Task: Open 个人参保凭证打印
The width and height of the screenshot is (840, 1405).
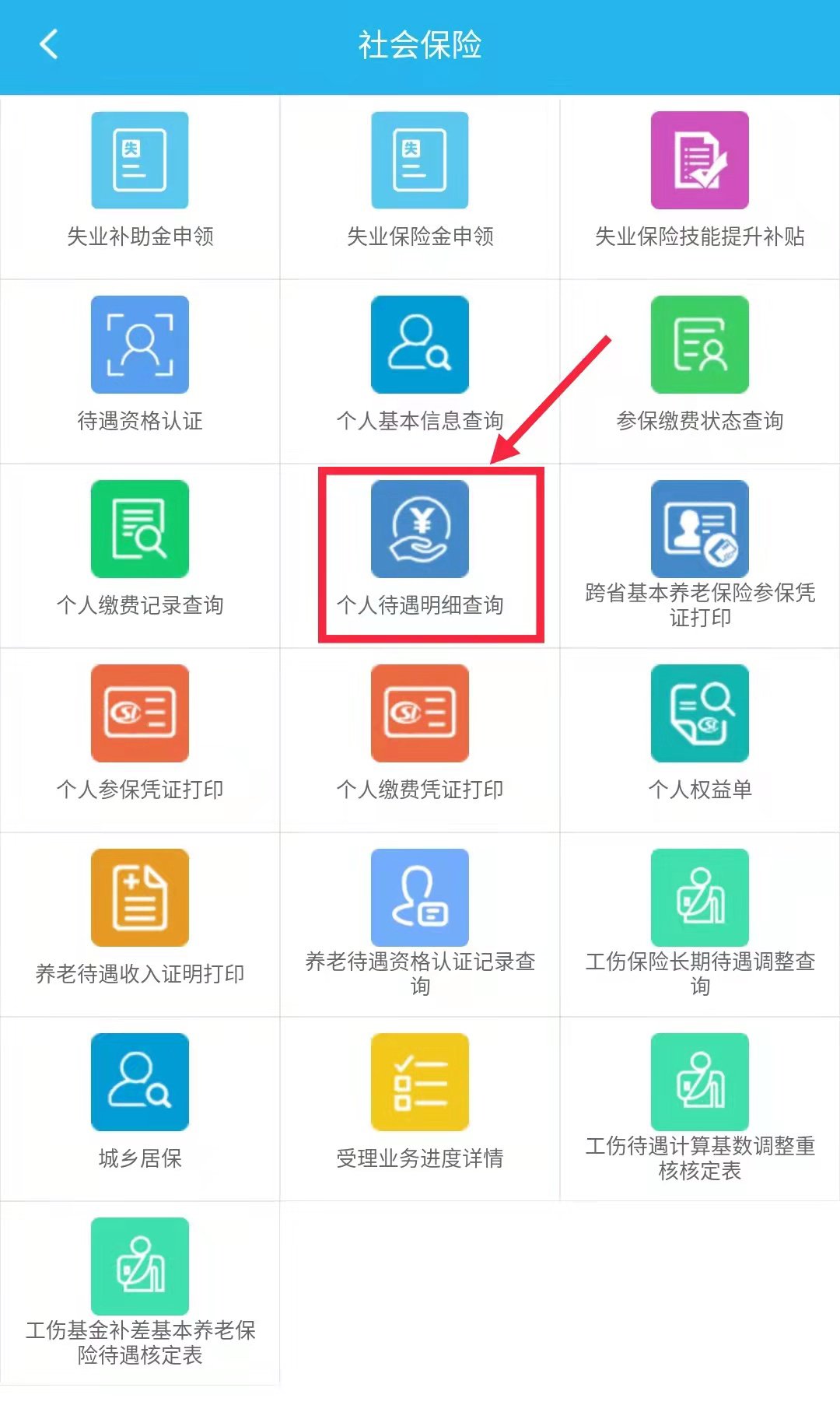Action: (x=140, y=714)
